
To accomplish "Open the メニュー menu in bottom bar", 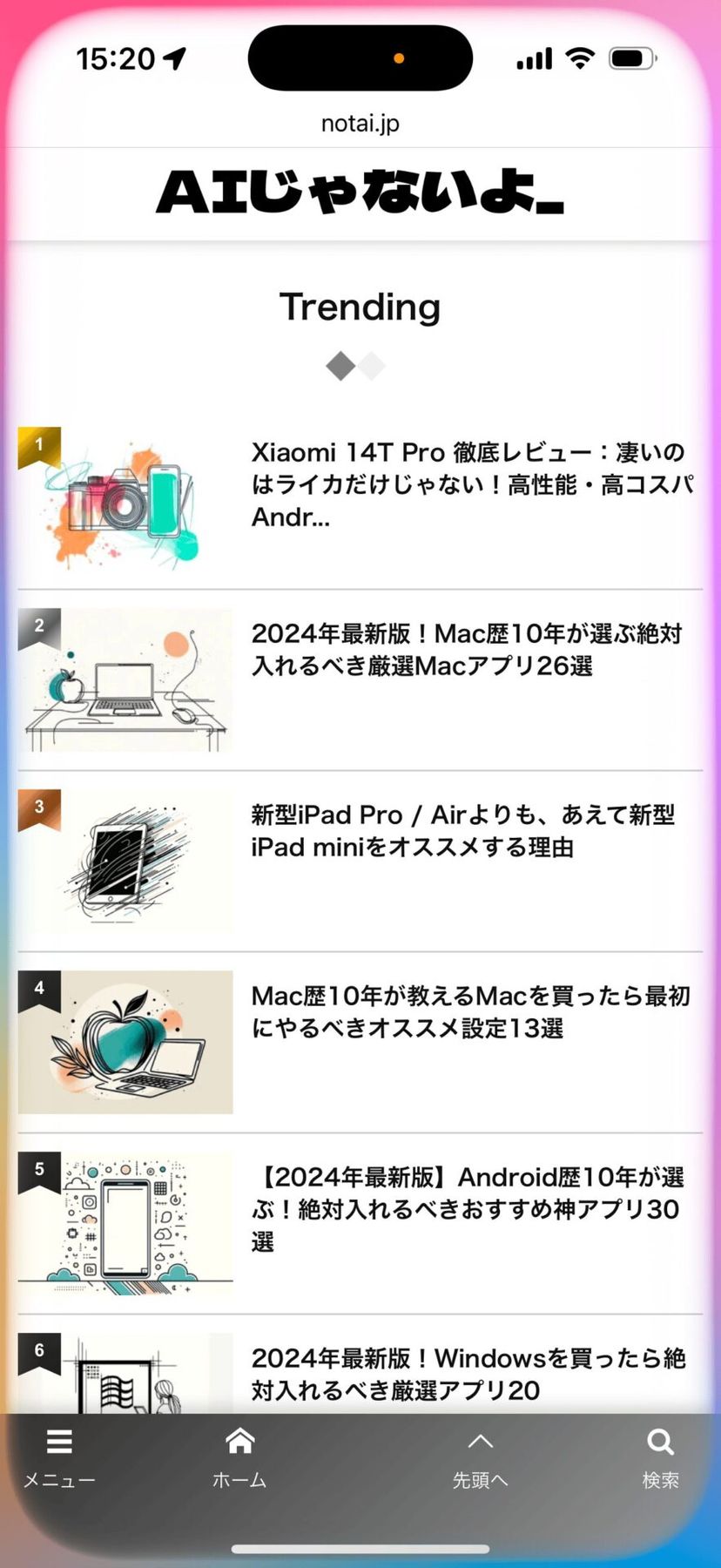I will [x=59, y=1456].
